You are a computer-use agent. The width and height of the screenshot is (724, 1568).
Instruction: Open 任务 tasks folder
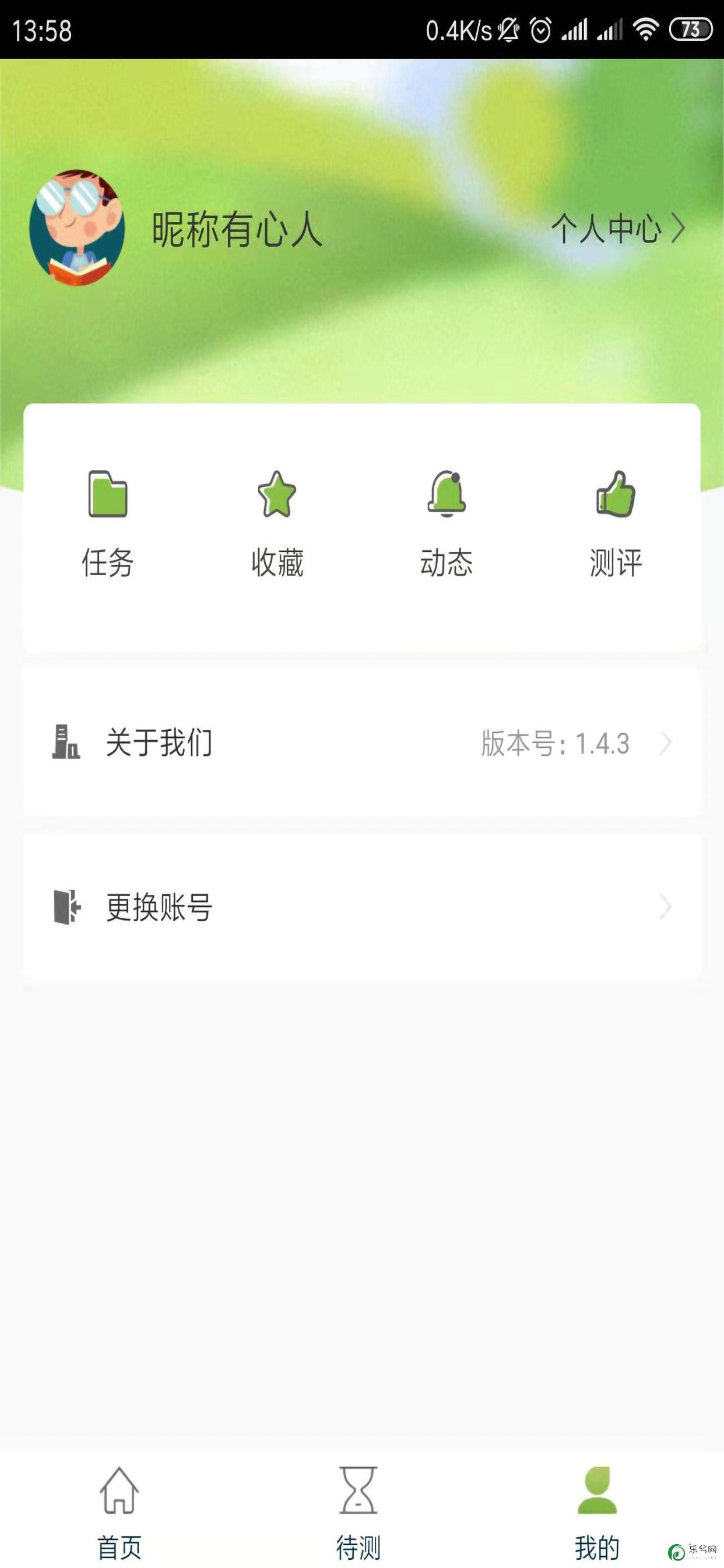tap(108, 523)
